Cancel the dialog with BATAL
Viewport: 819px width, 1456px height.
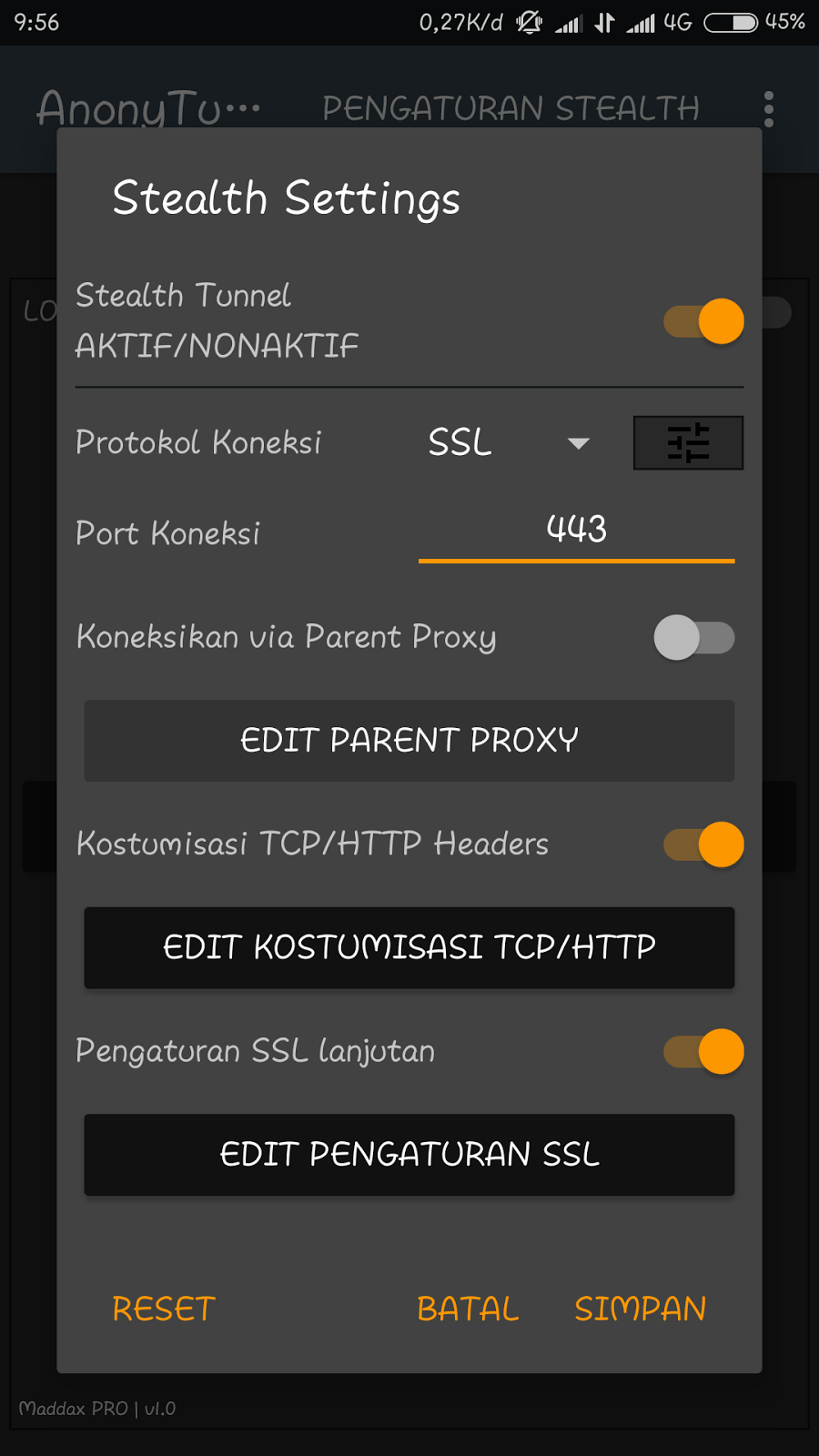(468, 1309)
